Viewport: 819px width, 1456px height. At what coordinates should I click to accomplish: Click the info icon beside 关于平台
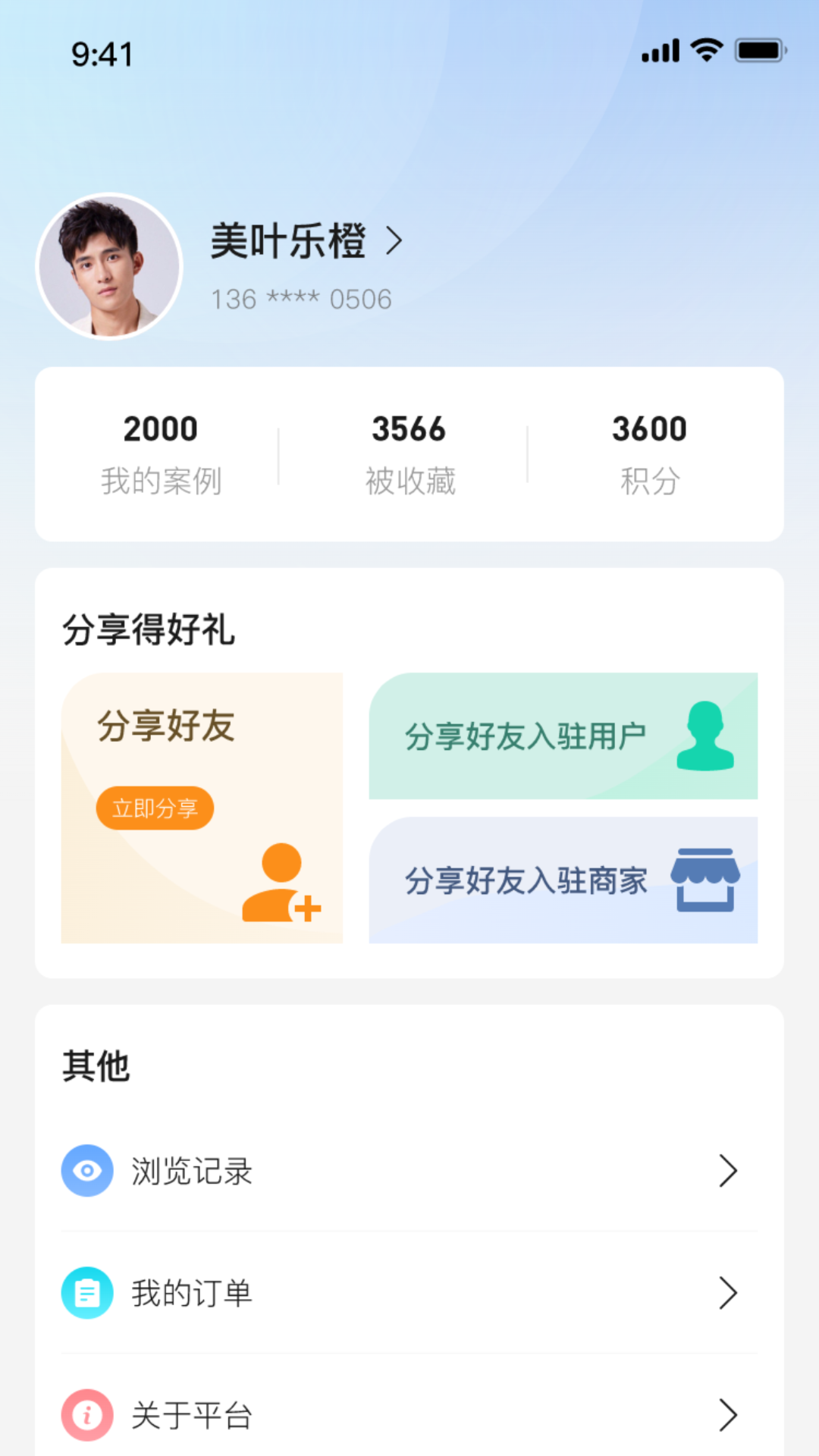point(87,1414)
